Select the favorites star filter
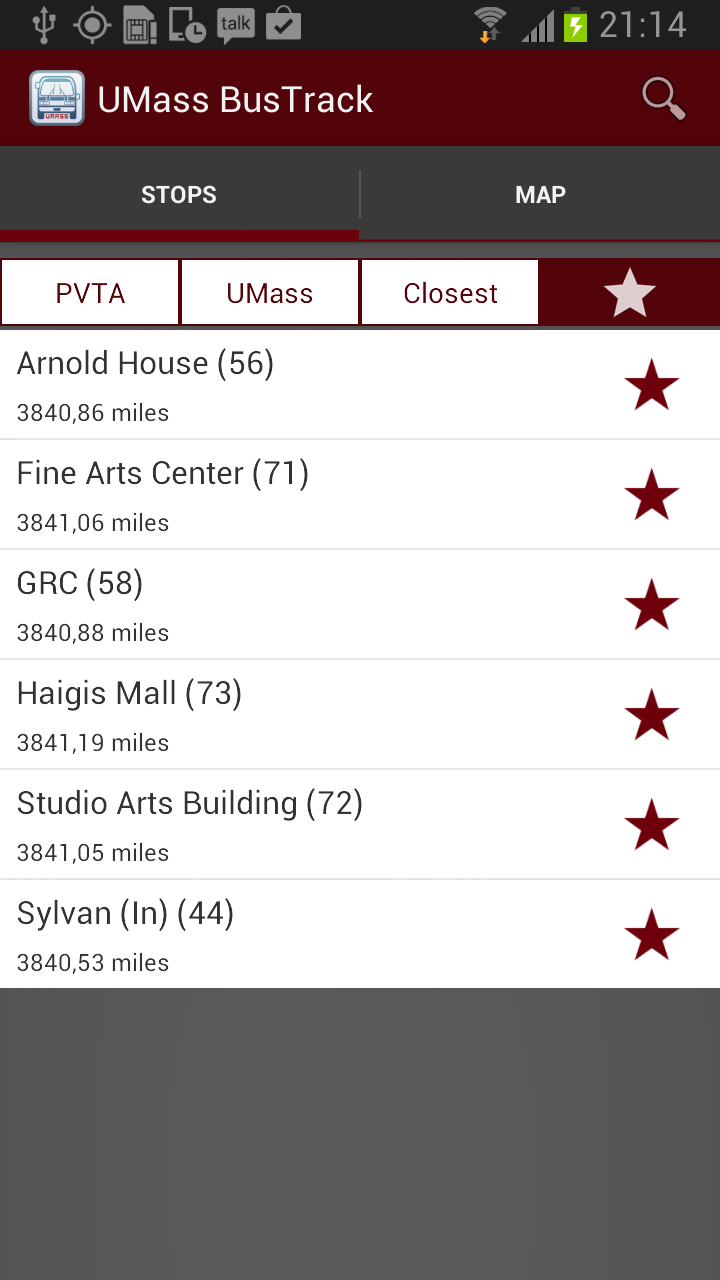This screenshot has width=720, height=1280. [630, 293]
